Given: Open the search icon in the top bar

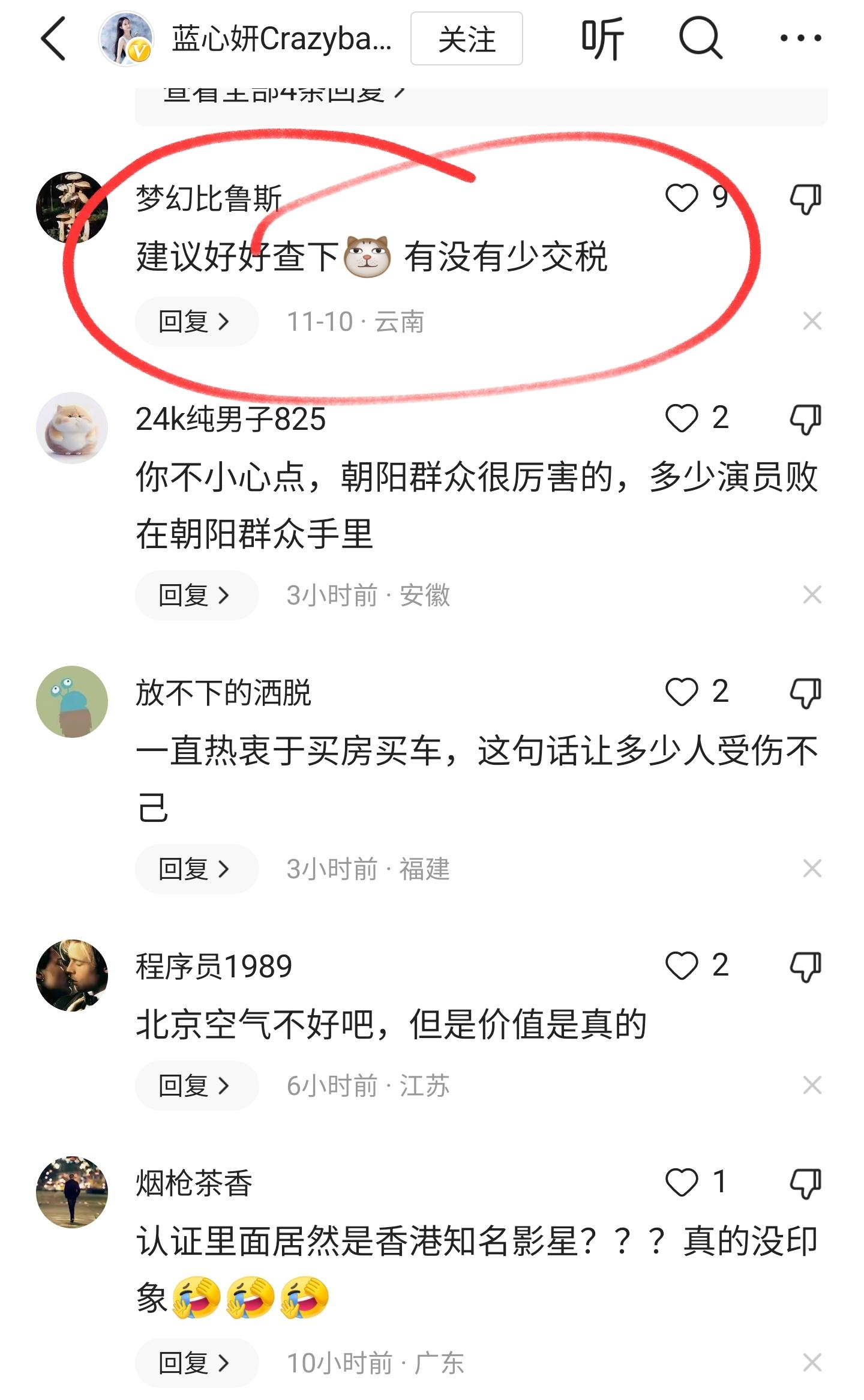Looking at the screenshot, I should point(701,37).
